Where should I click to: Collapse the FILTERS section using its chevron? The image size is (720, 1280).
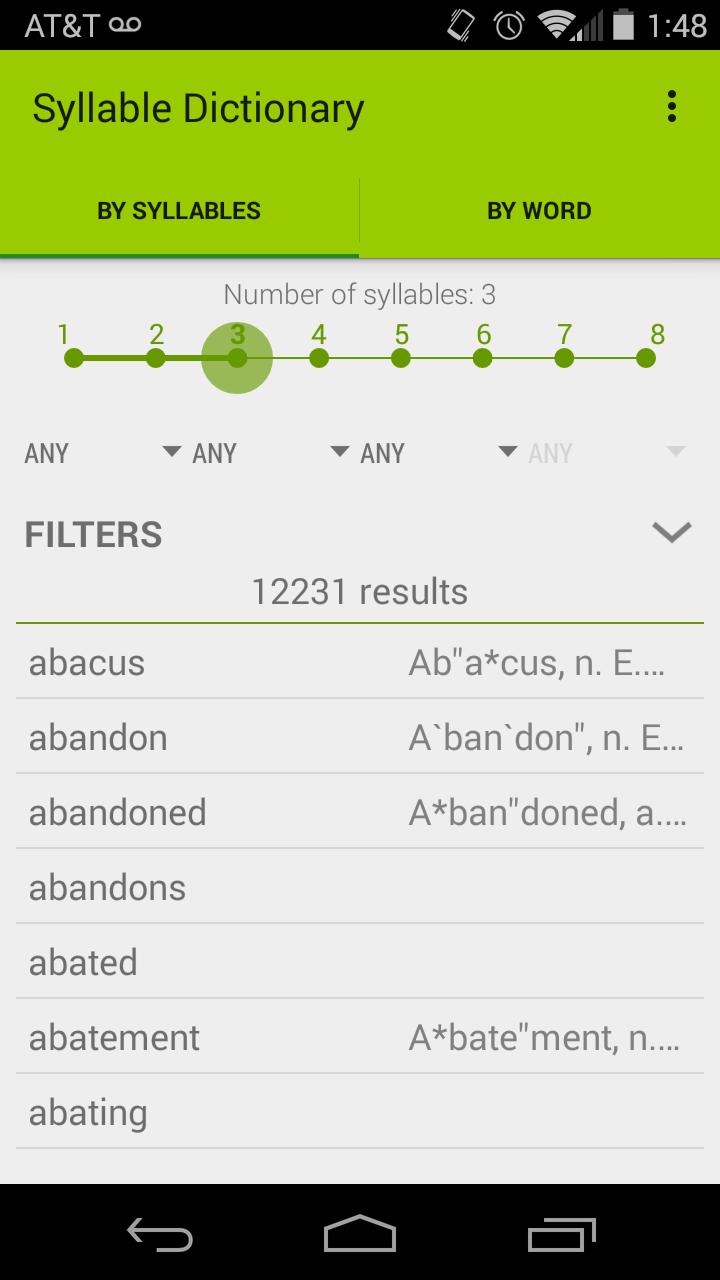pyautogui.click(x=672, y=532)
